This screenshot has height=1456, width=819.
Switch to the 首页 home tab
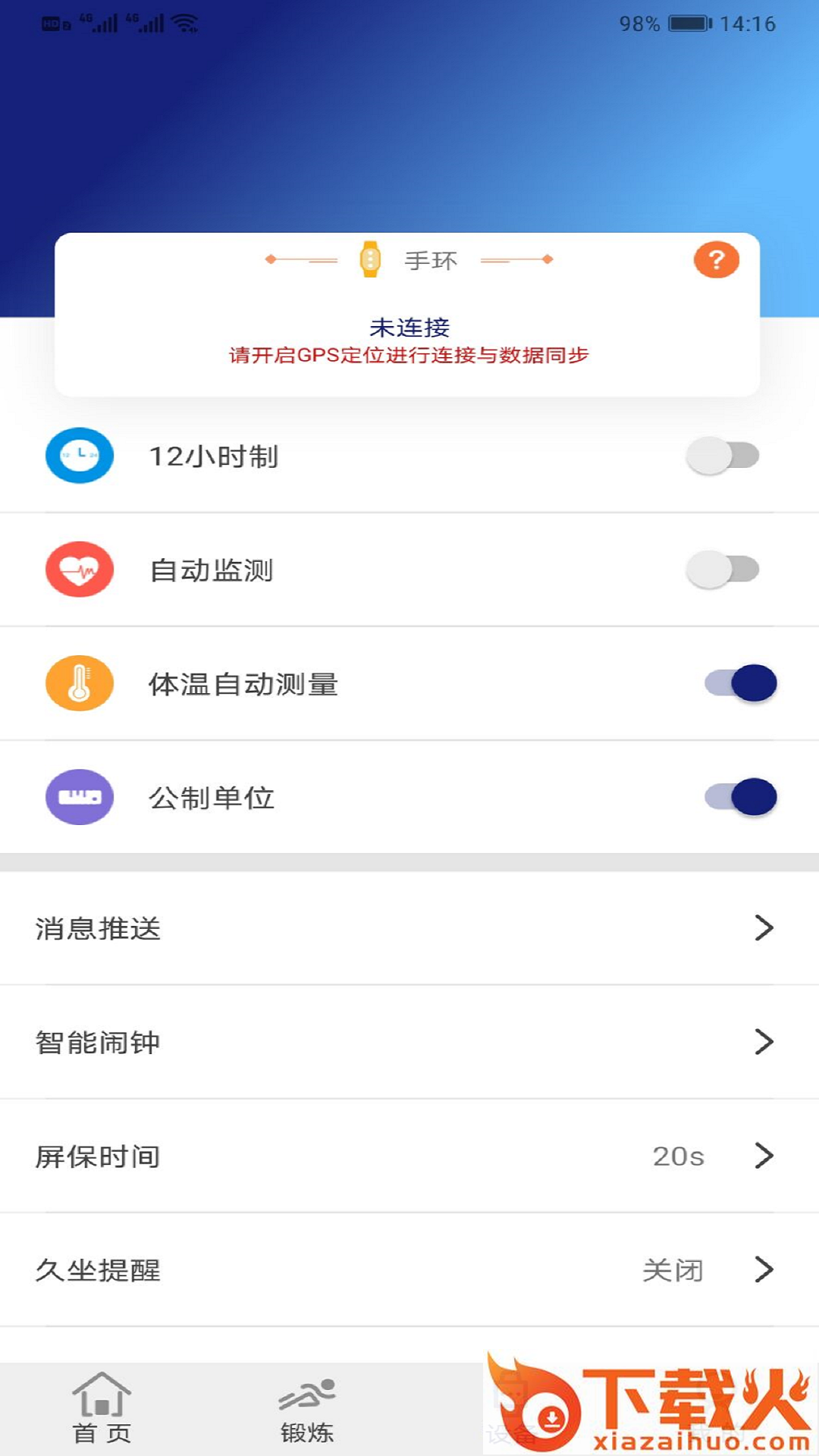point(102,1408)
